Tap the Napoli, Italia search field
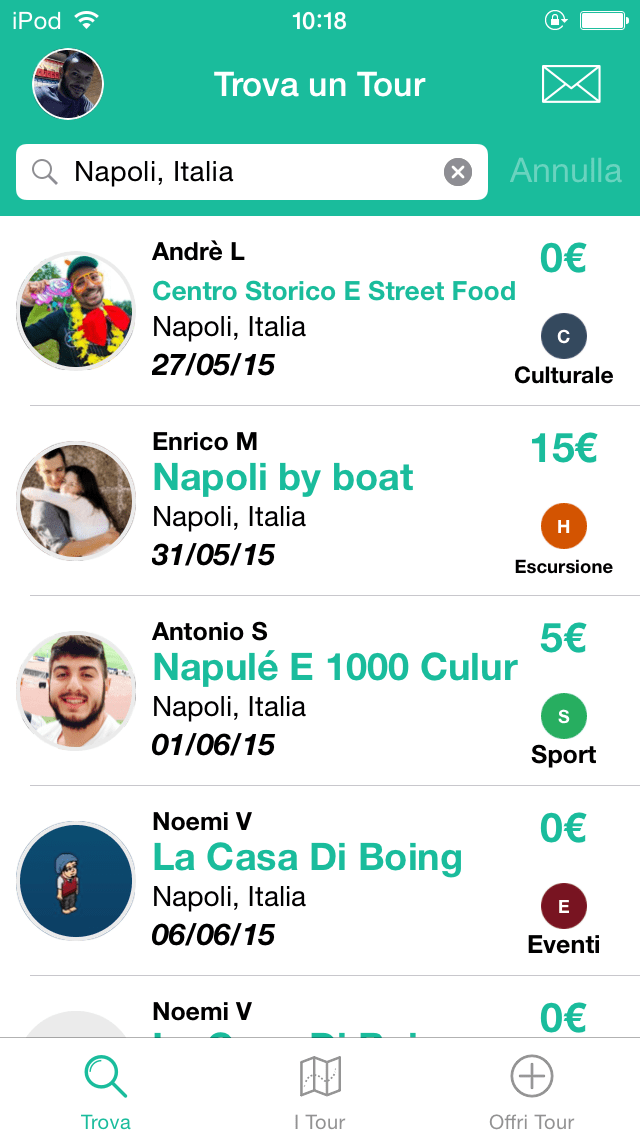The image size is (640, 1136). 250,172
